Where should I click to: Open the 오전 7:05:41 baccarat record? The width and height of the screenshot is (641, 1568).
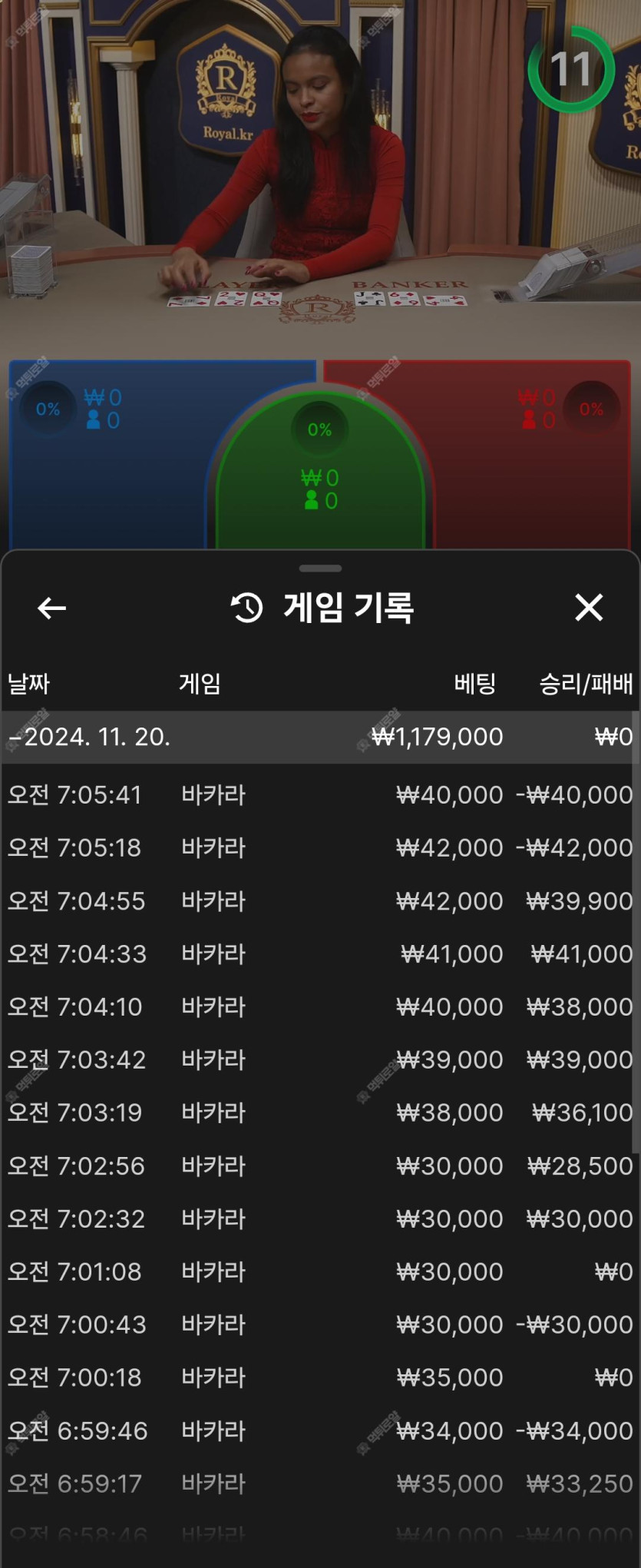point(319,794)
